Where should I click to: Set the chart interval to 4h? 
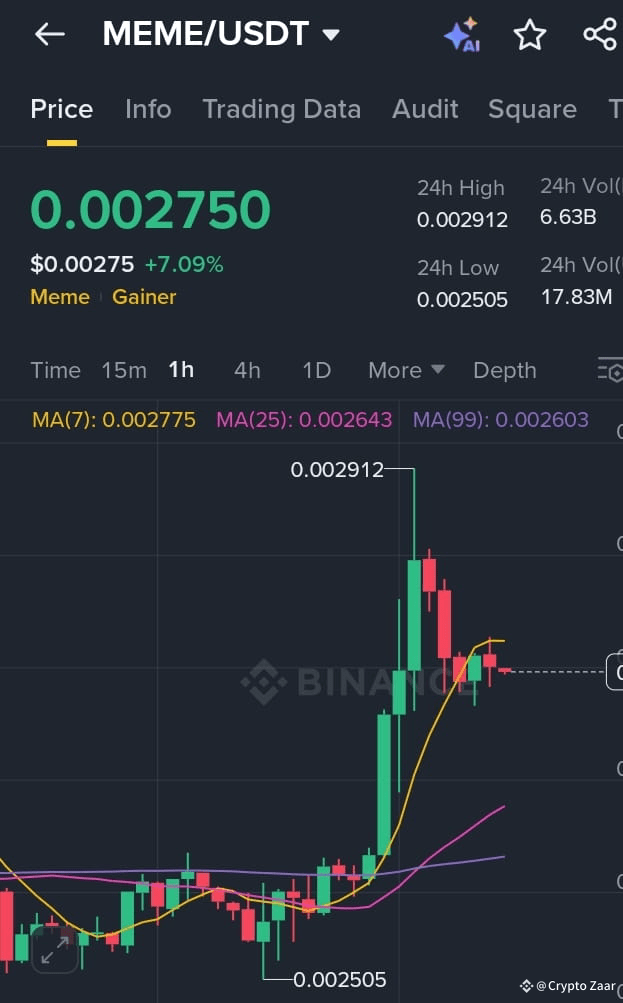(x=247, y=370)
